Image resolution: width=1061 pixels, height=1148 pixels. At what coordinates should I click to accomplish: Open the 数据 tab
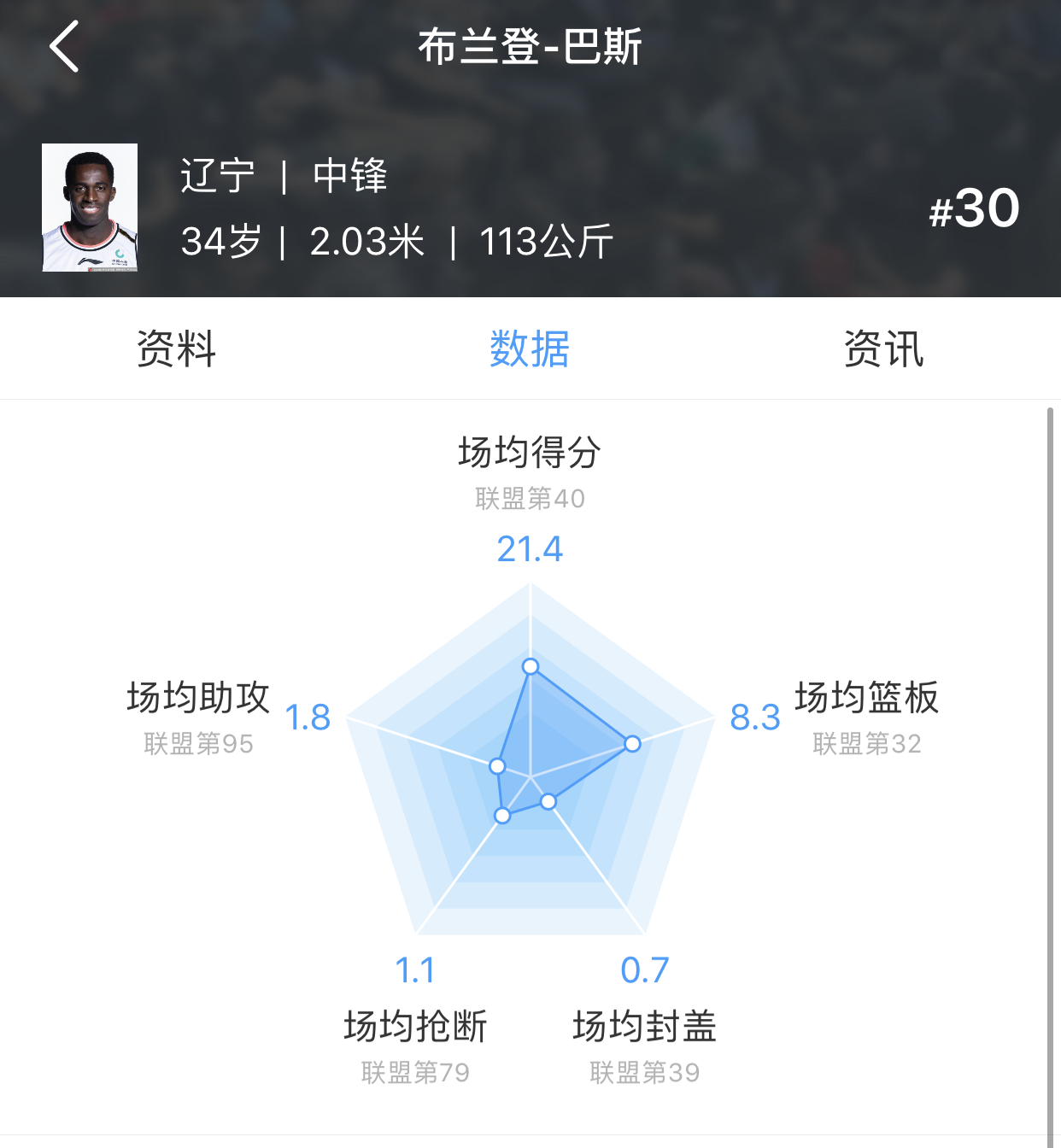coord(530,348)
